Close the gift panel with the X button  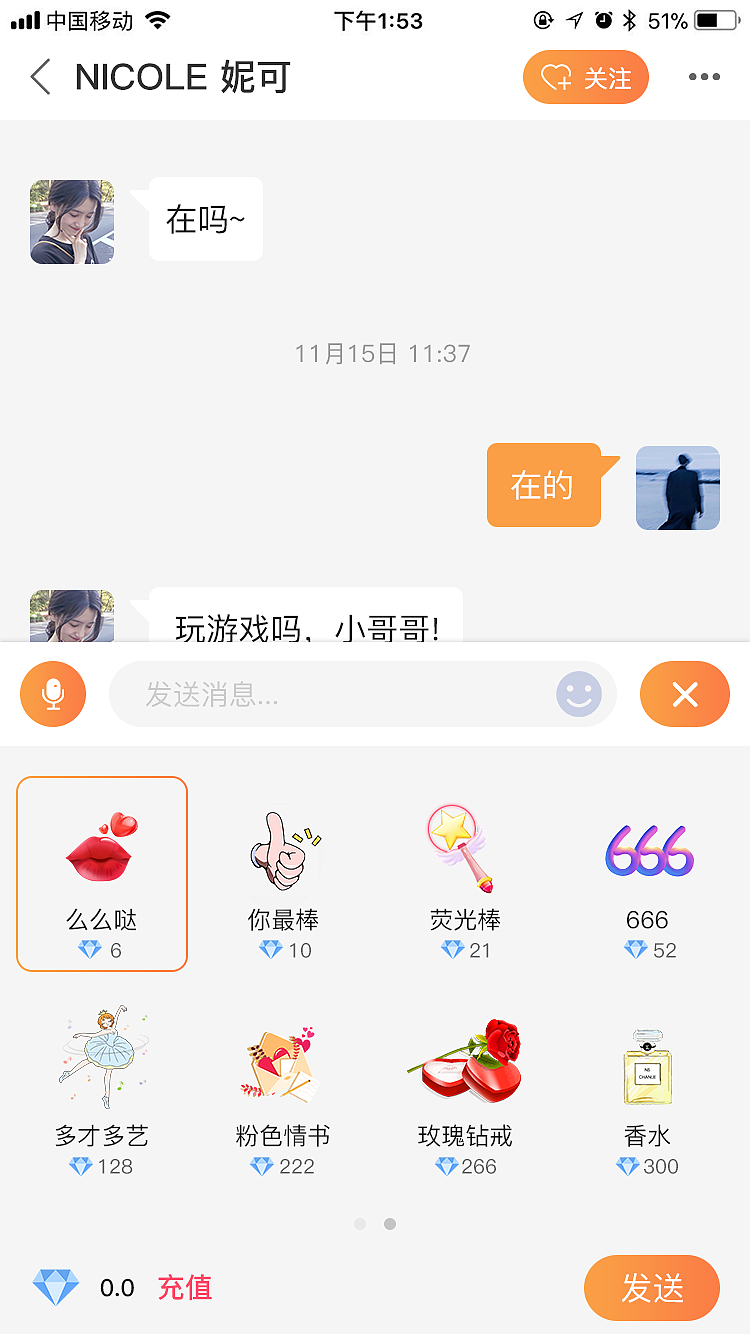[684, 694]
